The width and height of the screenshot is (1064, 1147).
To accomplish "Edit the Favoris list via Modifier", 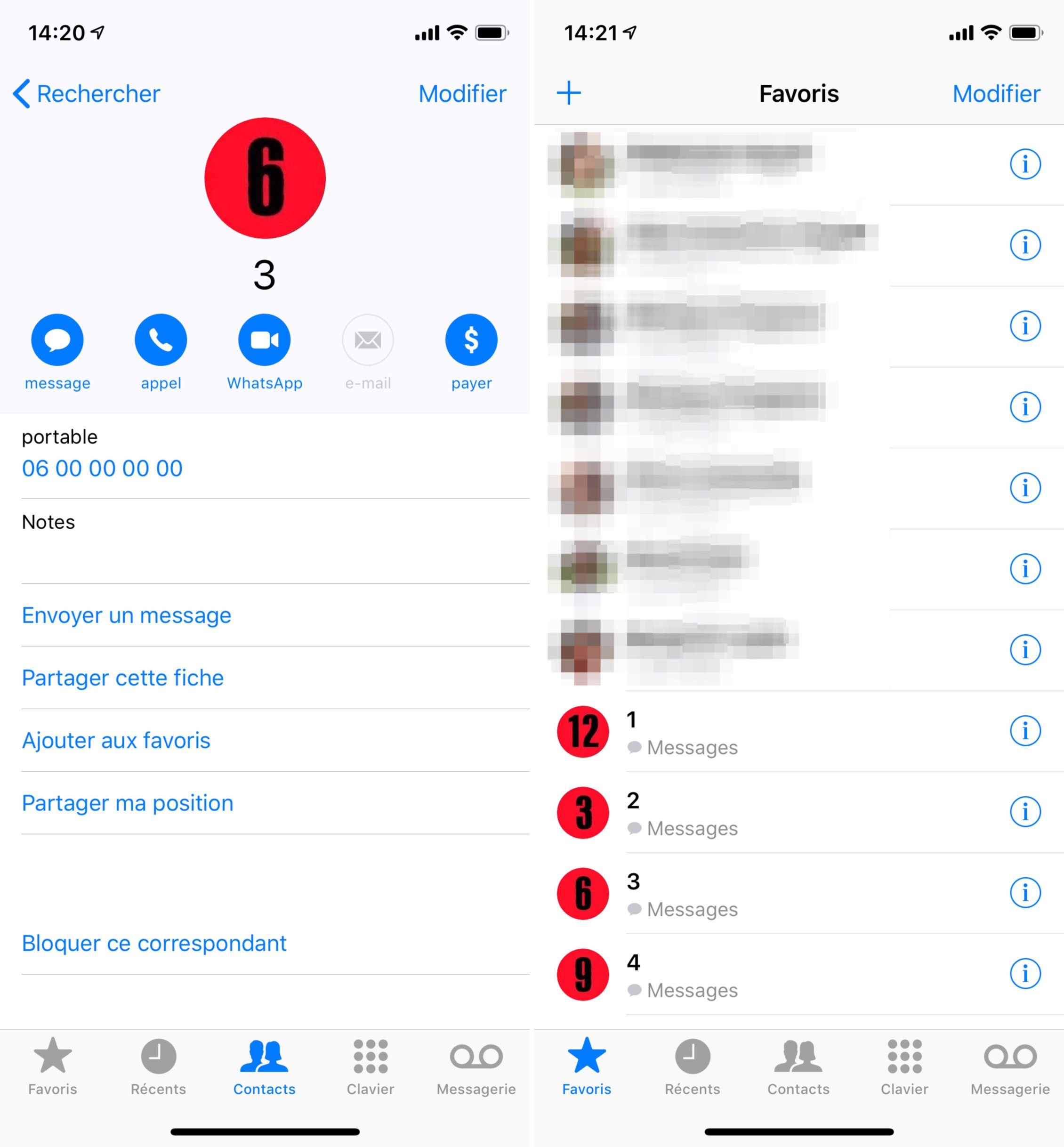I will pyautogui.click(x=996, y=94).
